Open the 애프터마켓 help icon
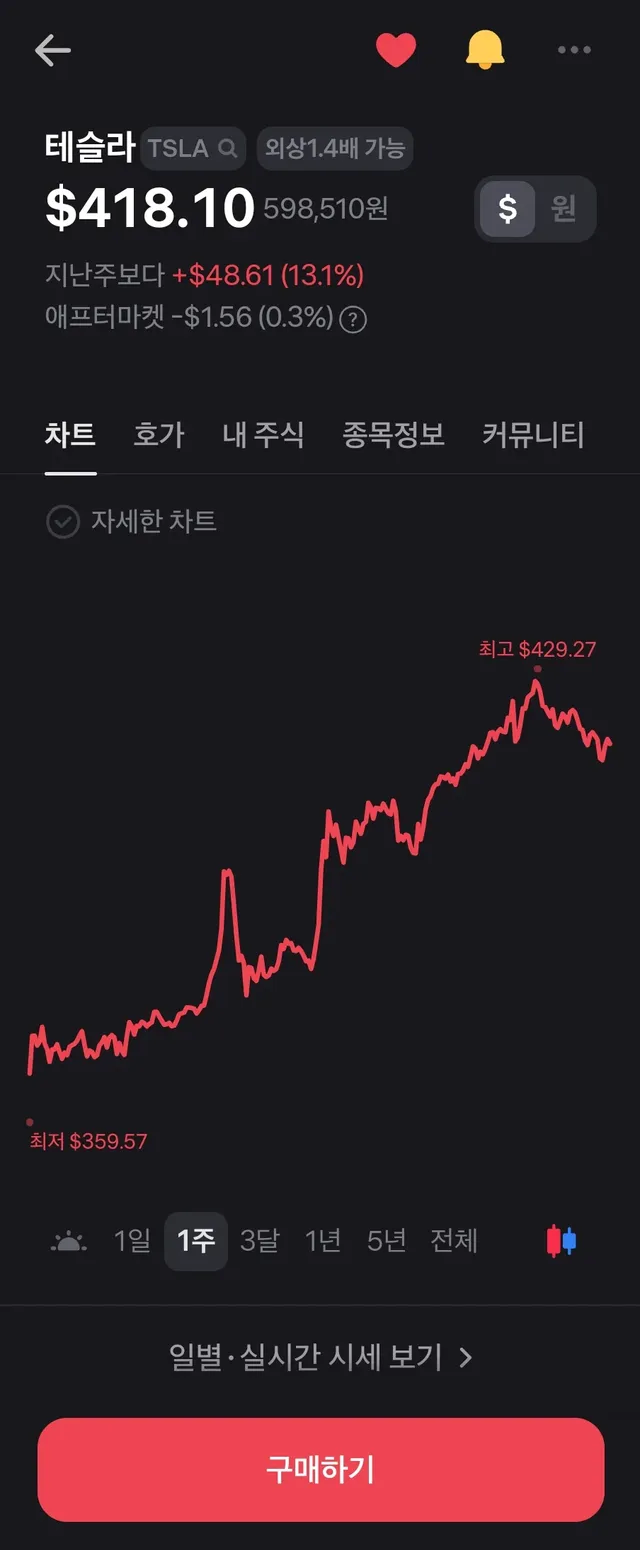This screenshot has width=640, height=1550. point(353,320)
